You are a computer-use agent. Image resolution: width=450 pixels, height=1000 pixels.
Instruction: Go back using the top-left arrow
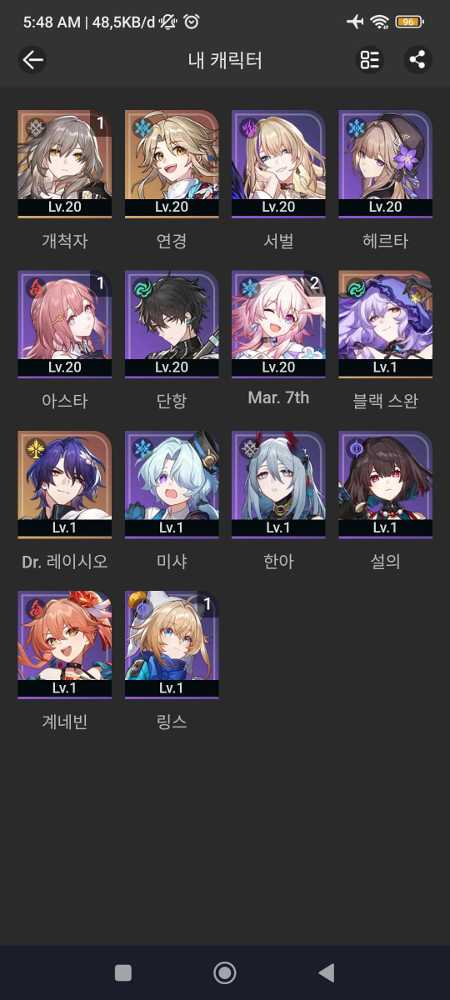[x=33, y=60]
